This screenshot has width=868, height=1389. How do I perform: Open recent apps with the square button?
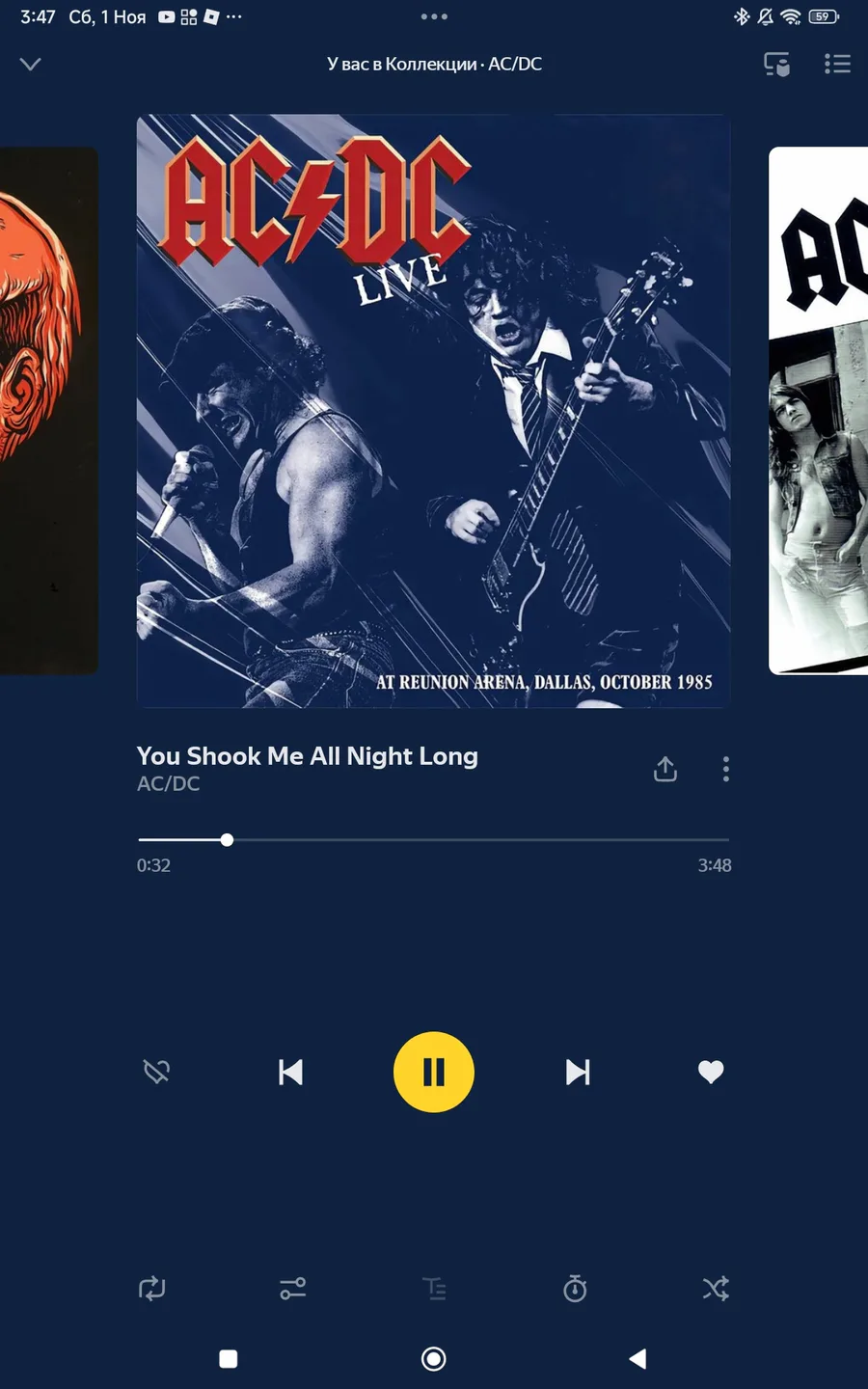229,1359
